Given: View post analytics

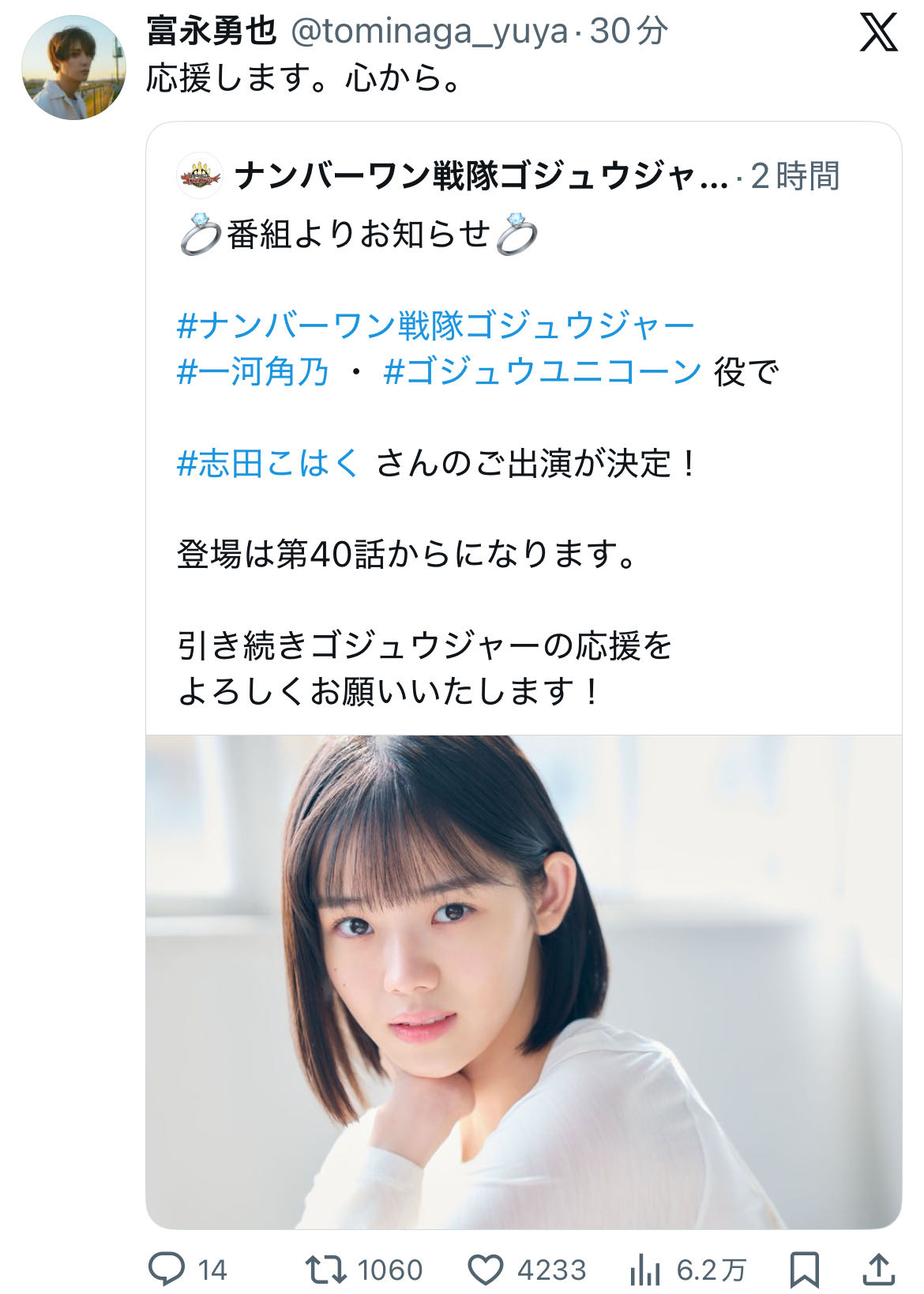Looking at the screenshot, I should (x=645, y=1269).
